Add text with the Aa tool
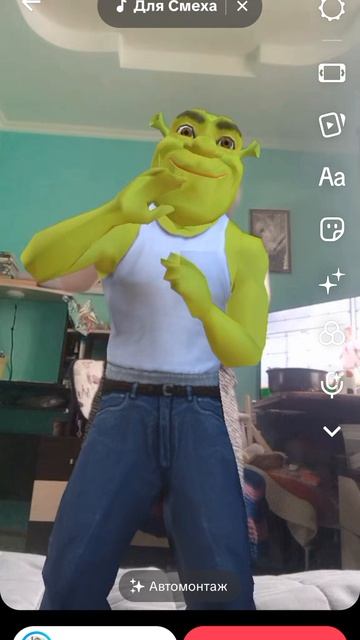Image resolution: width=360 pixels, height=640 pixels. (x=332, y=177)
